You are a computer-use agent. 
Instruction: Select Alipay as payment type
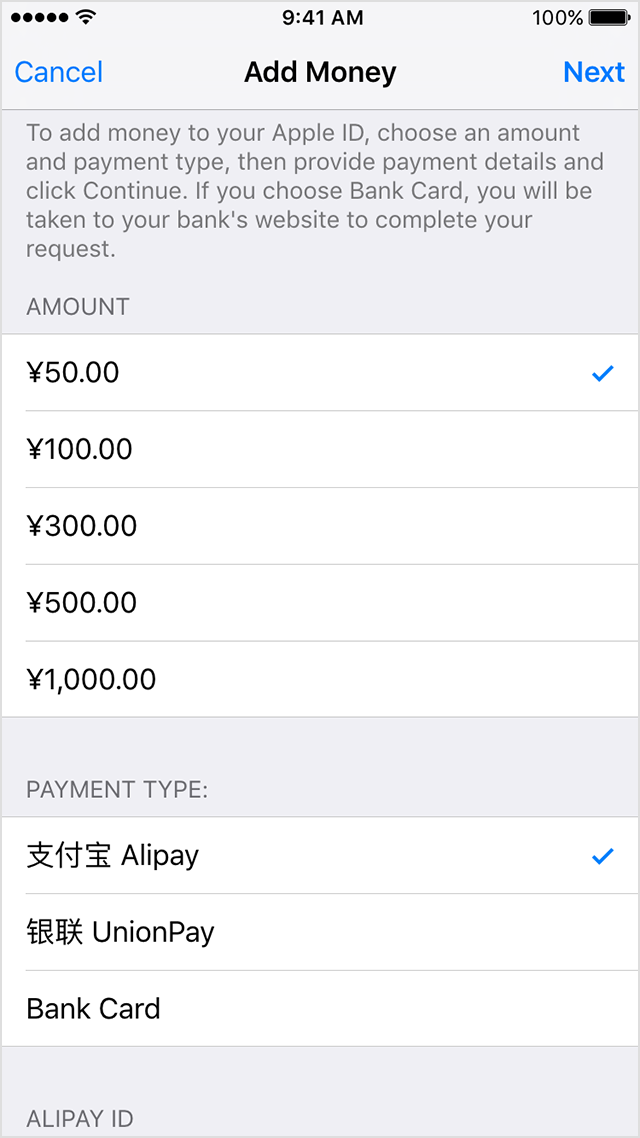pyautogui.click(x=320, y=856)
